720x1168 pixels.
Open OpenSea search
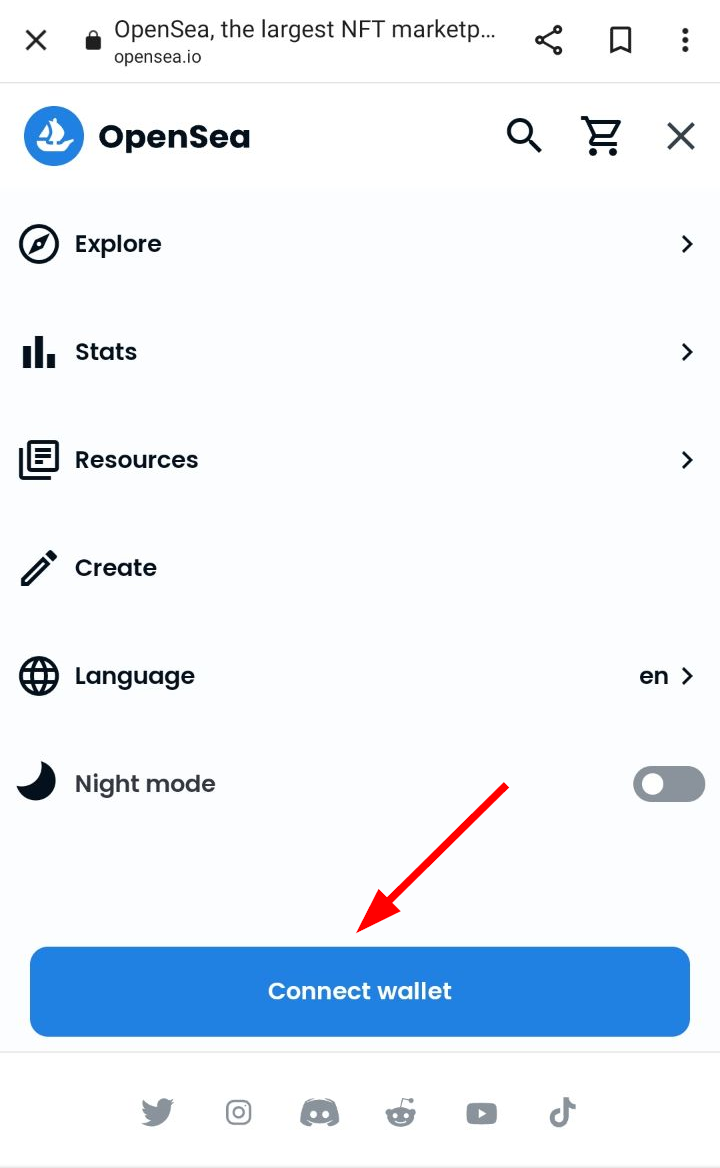pyautogui.click(x=524, y=136)
